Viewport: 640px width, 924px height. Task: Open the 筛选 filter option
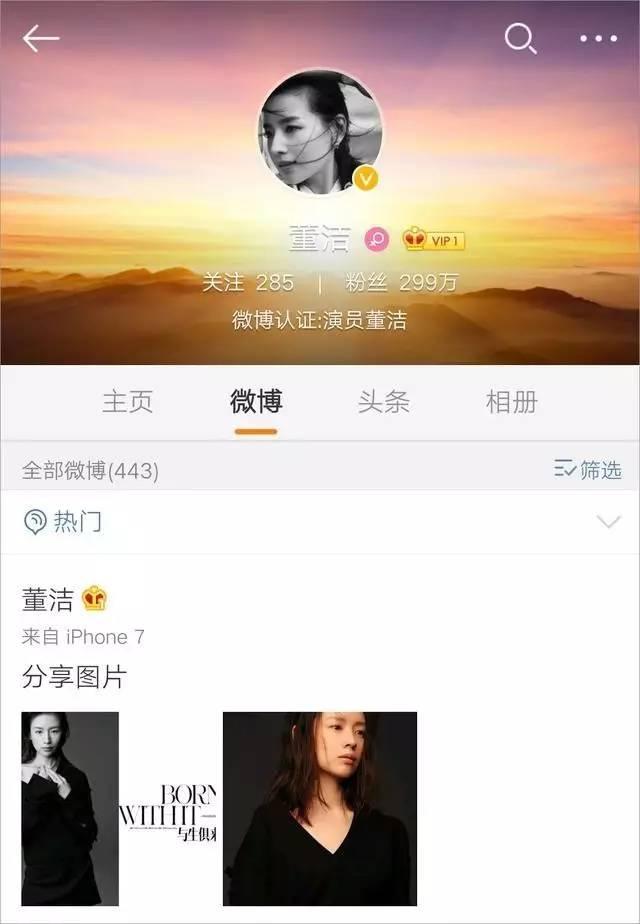click(588, 470)
